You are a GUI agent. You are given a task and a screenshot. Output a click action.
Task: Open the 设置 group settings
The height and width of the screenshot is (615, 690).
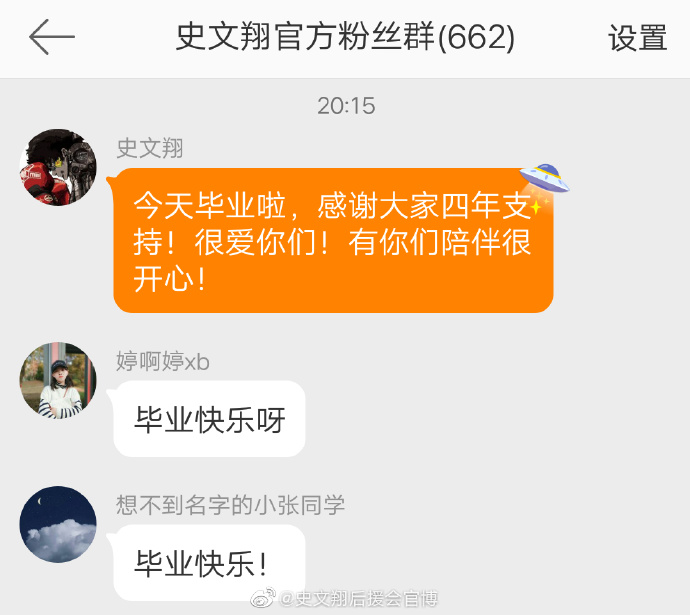click(637, 38)
